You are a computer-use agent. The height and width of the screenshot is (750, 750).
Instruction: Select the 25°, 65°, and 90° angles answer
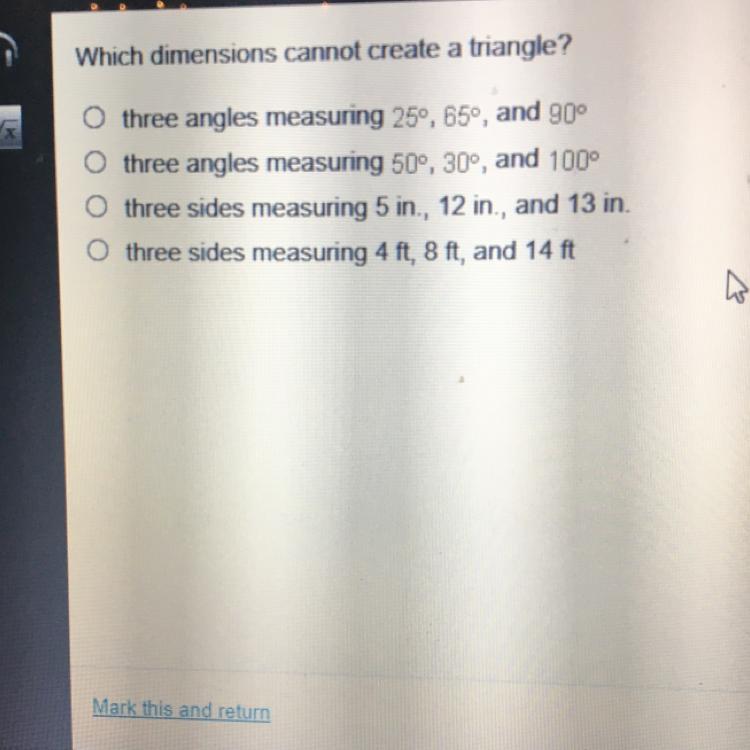(95, 119)
